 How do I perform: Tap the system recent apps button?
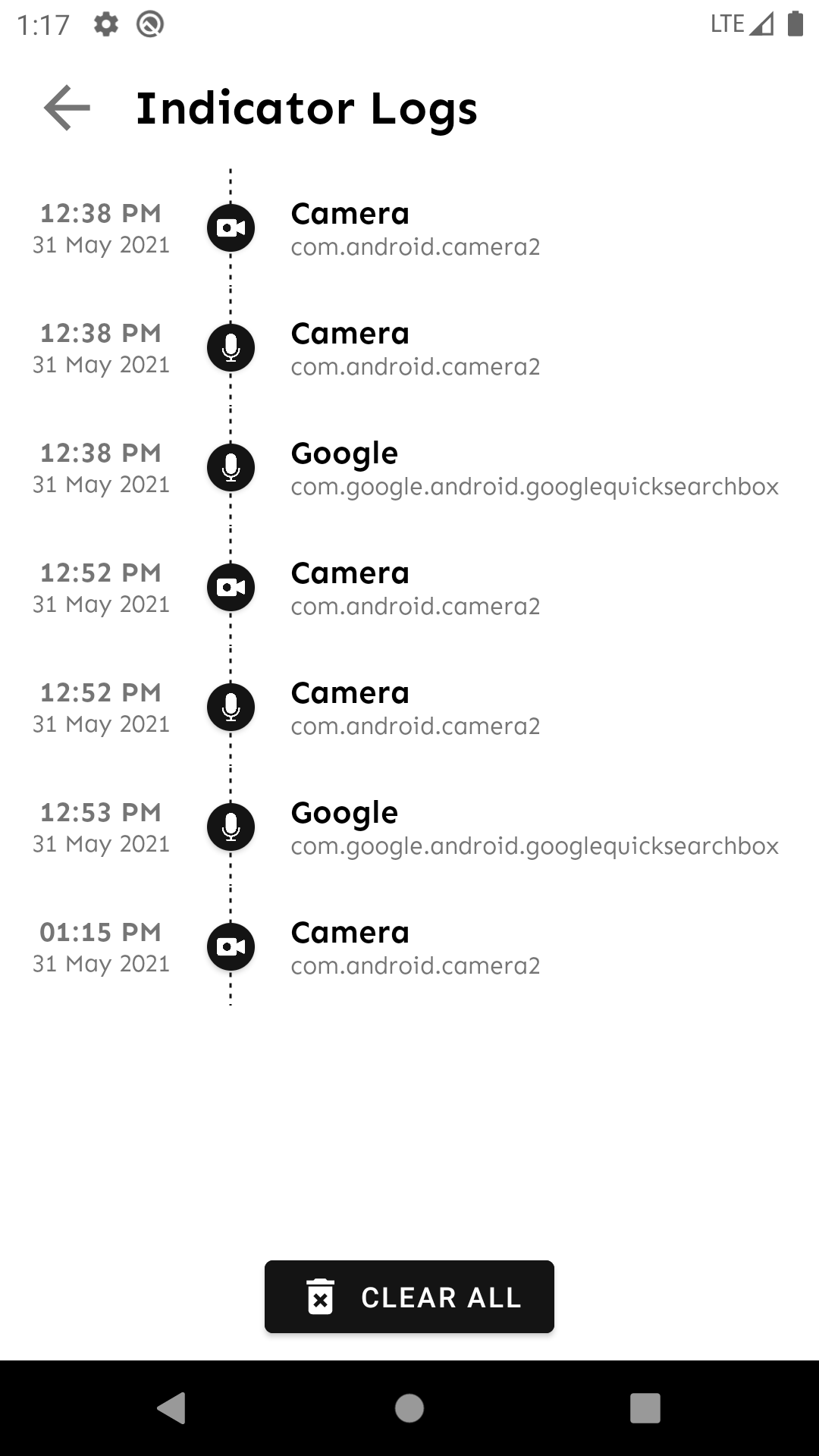(645, 1408)
